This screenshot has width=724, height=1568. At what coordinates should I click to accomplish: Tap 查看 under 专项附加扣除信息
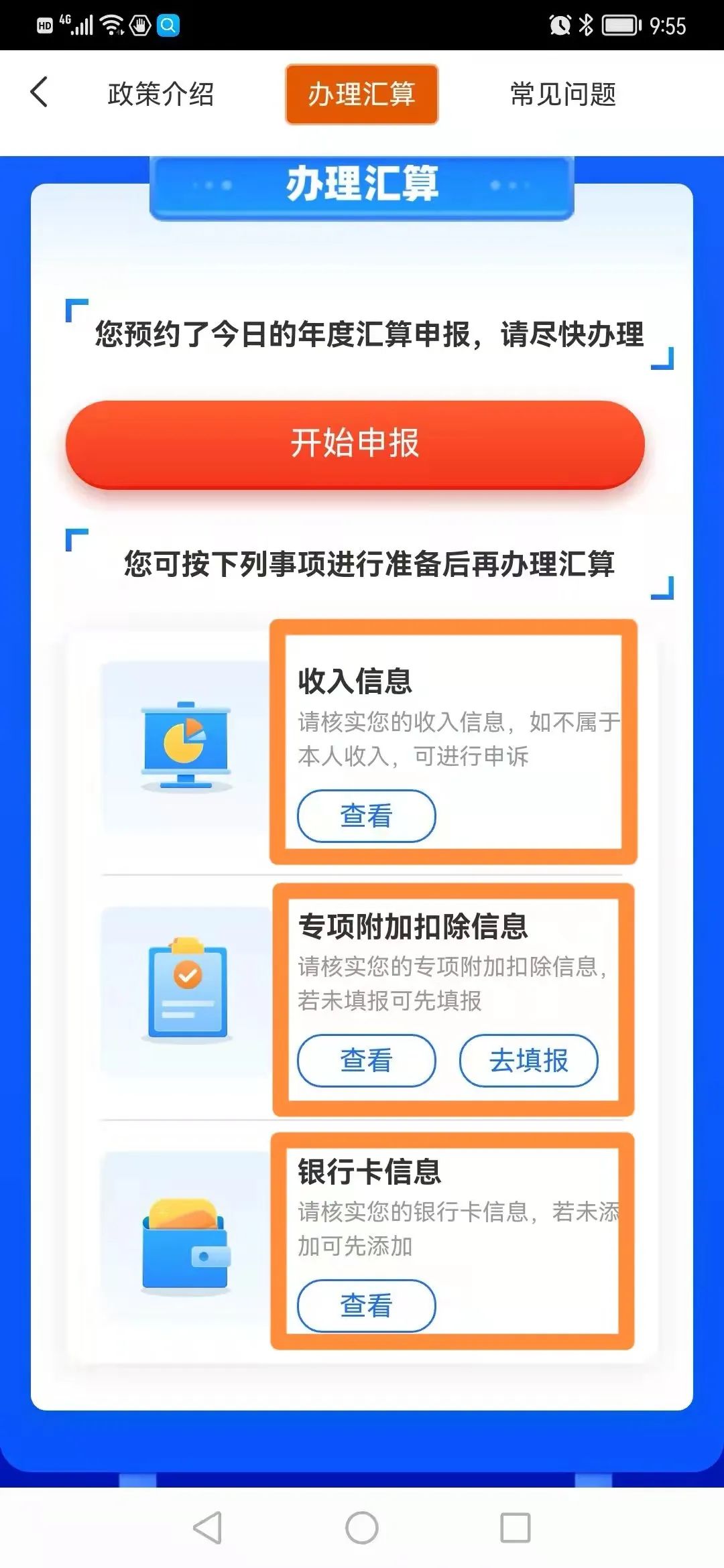pyautogui.click(x=367, y=1060)
